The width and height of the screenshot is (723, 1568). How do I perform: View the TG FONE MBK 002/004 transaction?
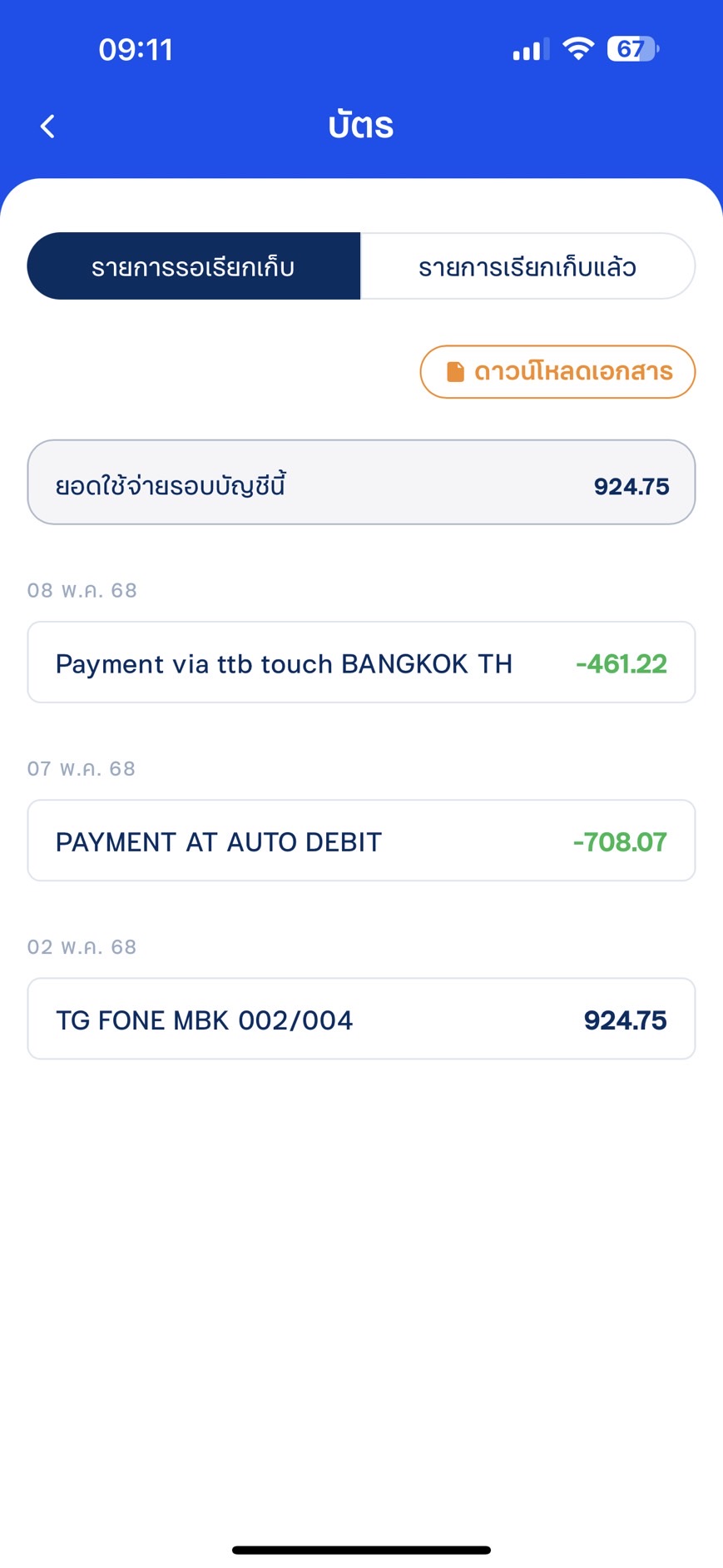pyautogui.click(x=361, y=1019)
